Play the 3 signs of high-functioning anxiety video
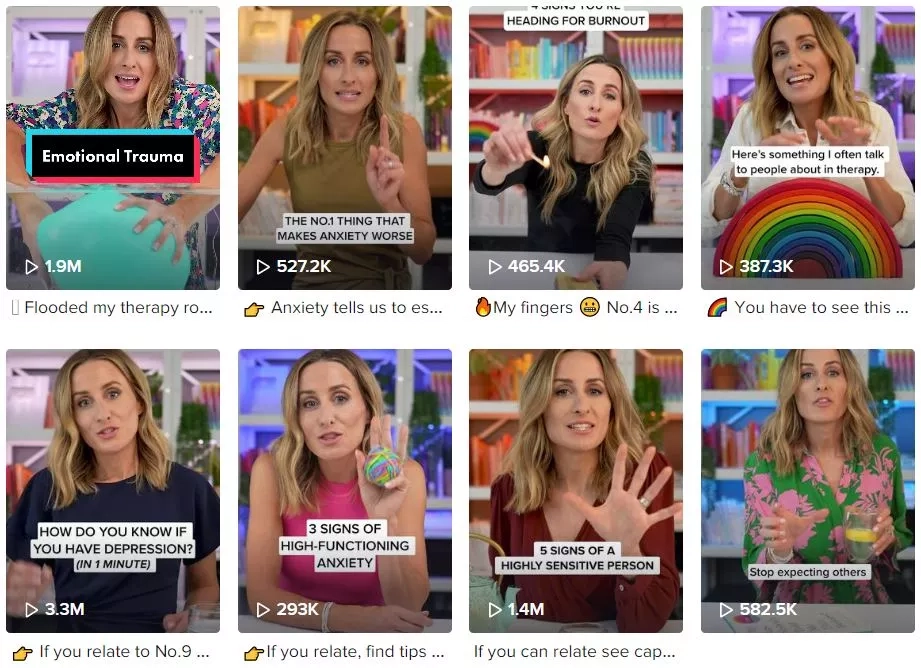This screenshot has height=668, width=921. 345,490
